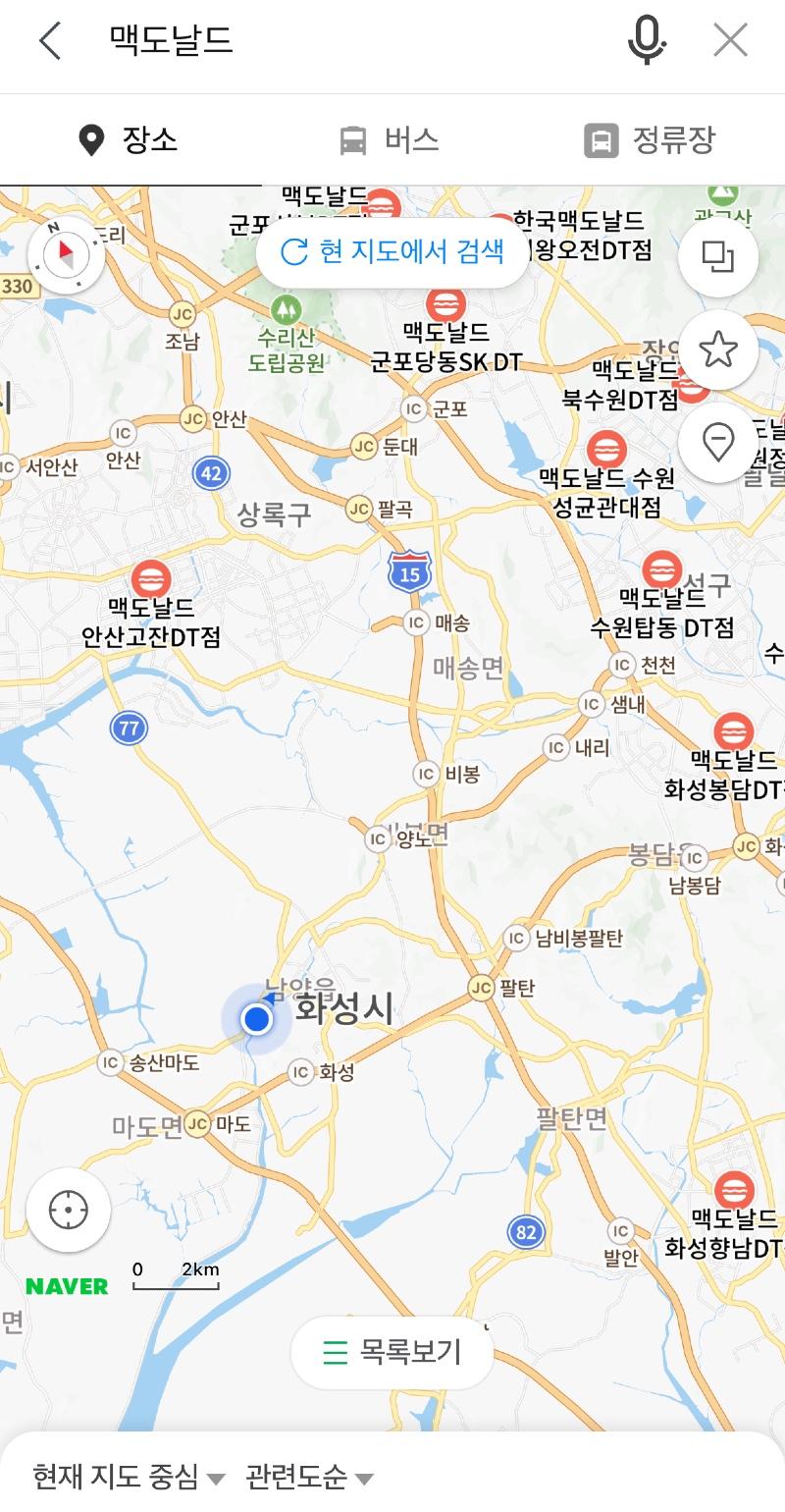Open favorites star button
This screenshot has width=785, height=1512.
tap(718, 350)
